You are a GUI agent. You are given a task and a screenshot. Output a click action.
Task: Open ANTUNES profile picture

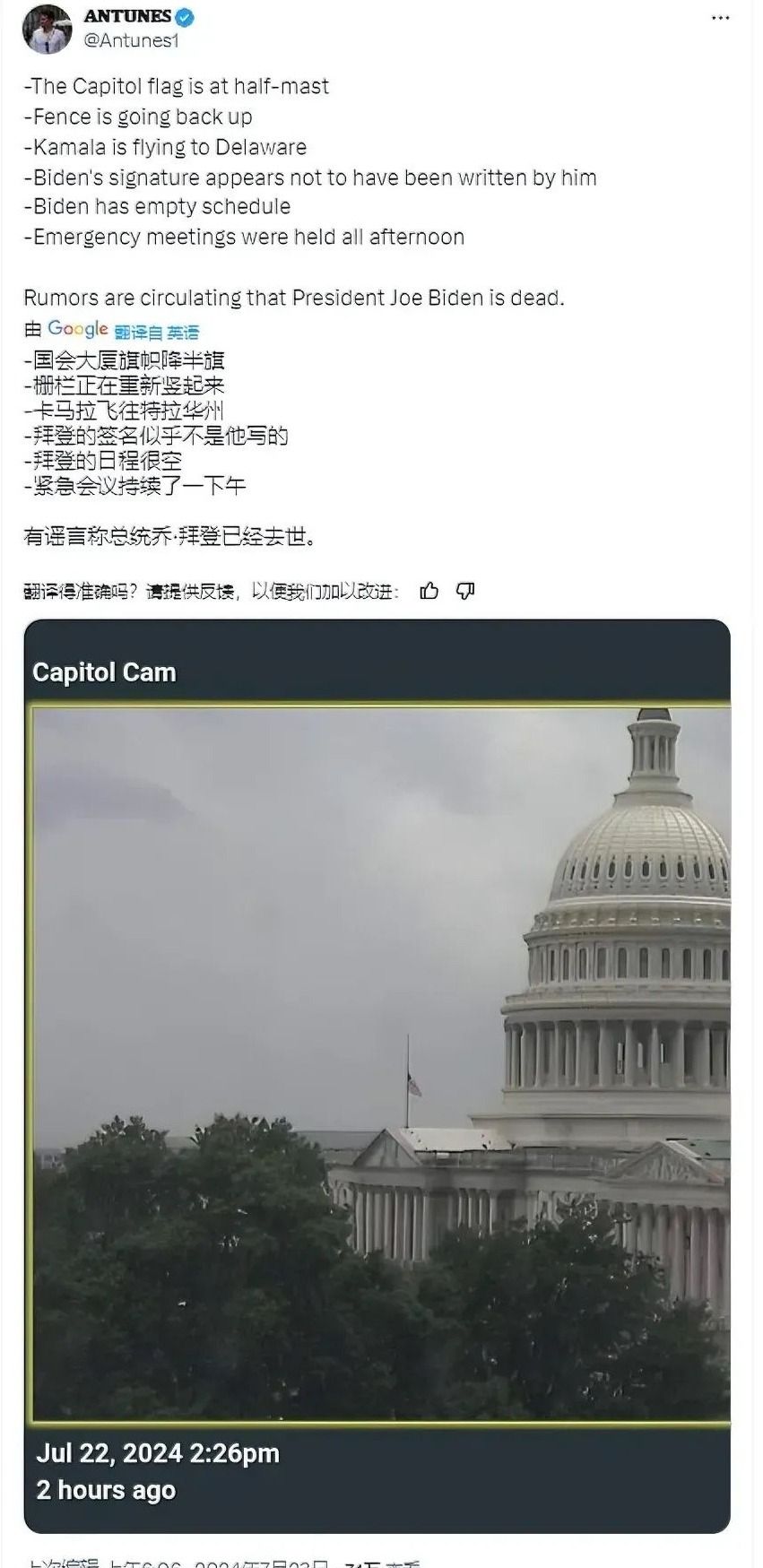pos(48,28)
